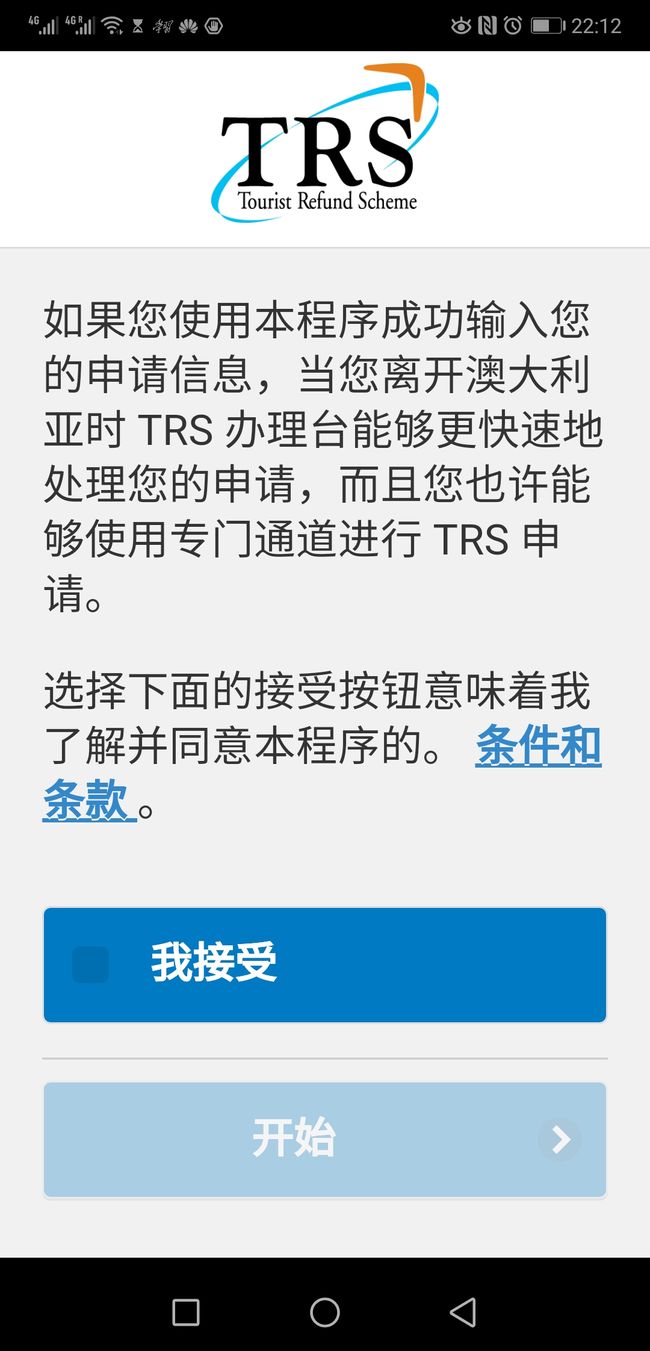Tap the 开始 button
The width and height of the screenshot is (650, 1351).
tap(325, 1139)
